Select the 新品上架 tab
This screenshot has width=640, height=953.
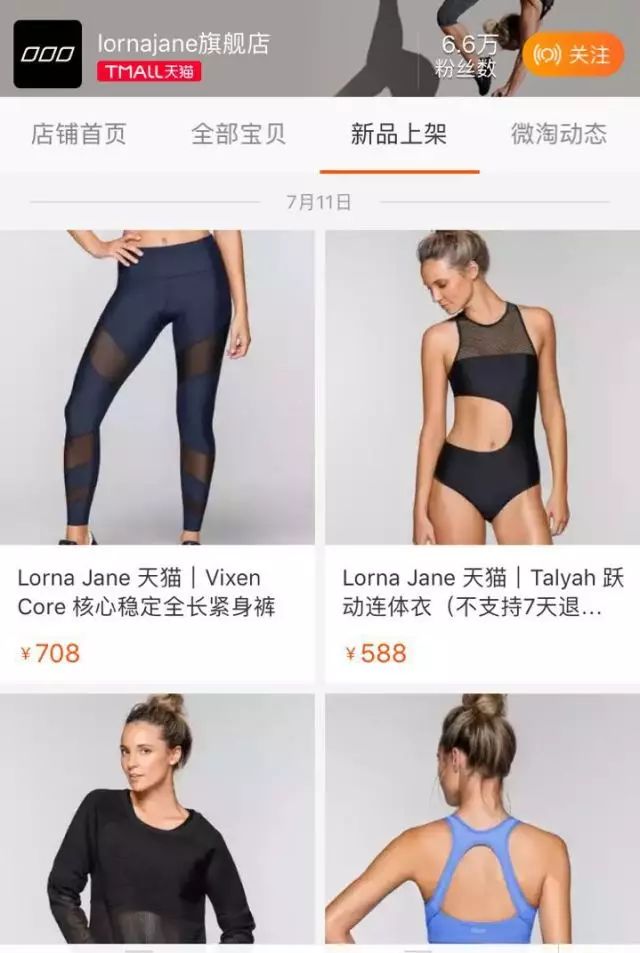pos(399,135)
